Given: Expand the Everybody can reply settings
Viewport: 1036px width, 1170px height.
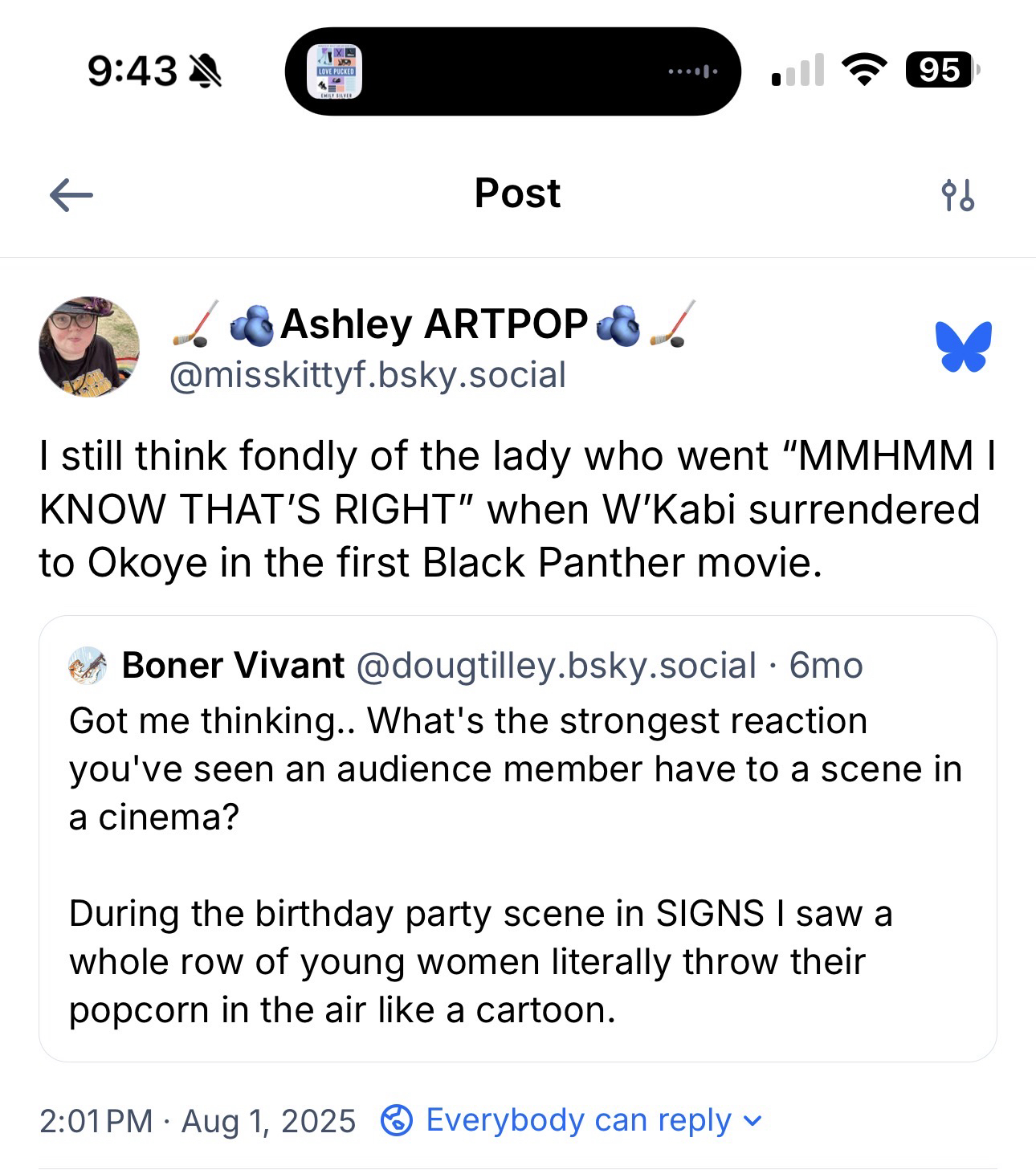Looking at the screenshot, I should [x=572, y=1120].
